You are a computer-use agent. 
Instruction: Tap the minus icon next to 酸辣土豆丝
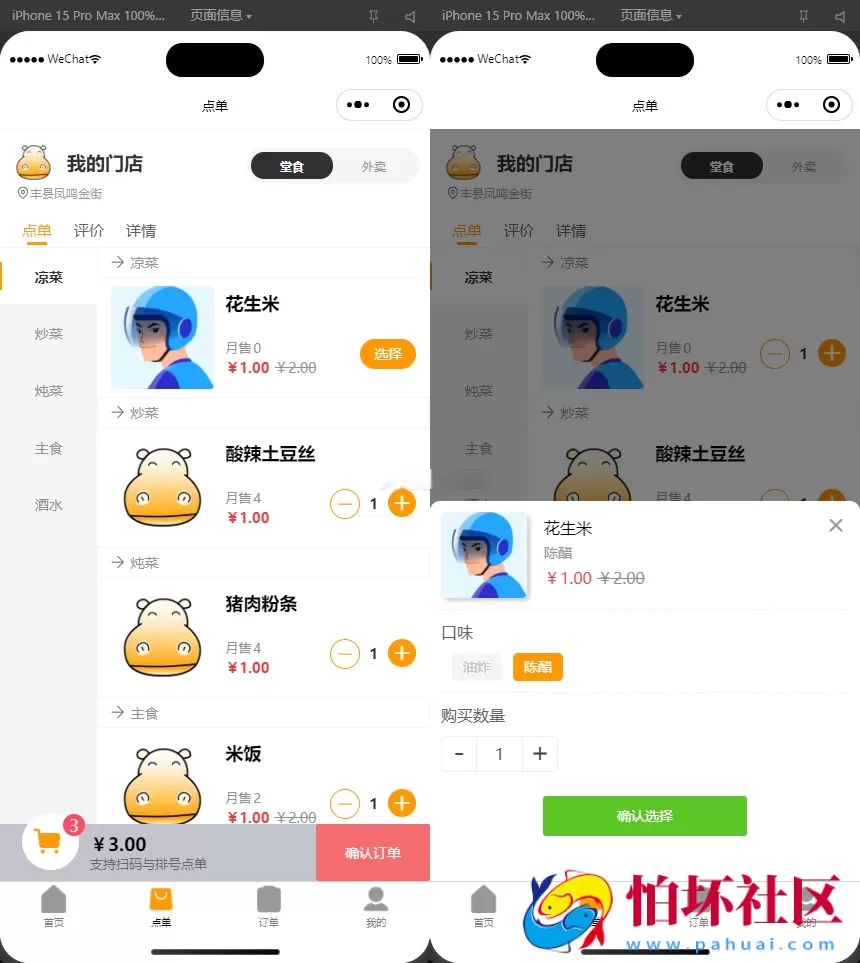point(345,503)
